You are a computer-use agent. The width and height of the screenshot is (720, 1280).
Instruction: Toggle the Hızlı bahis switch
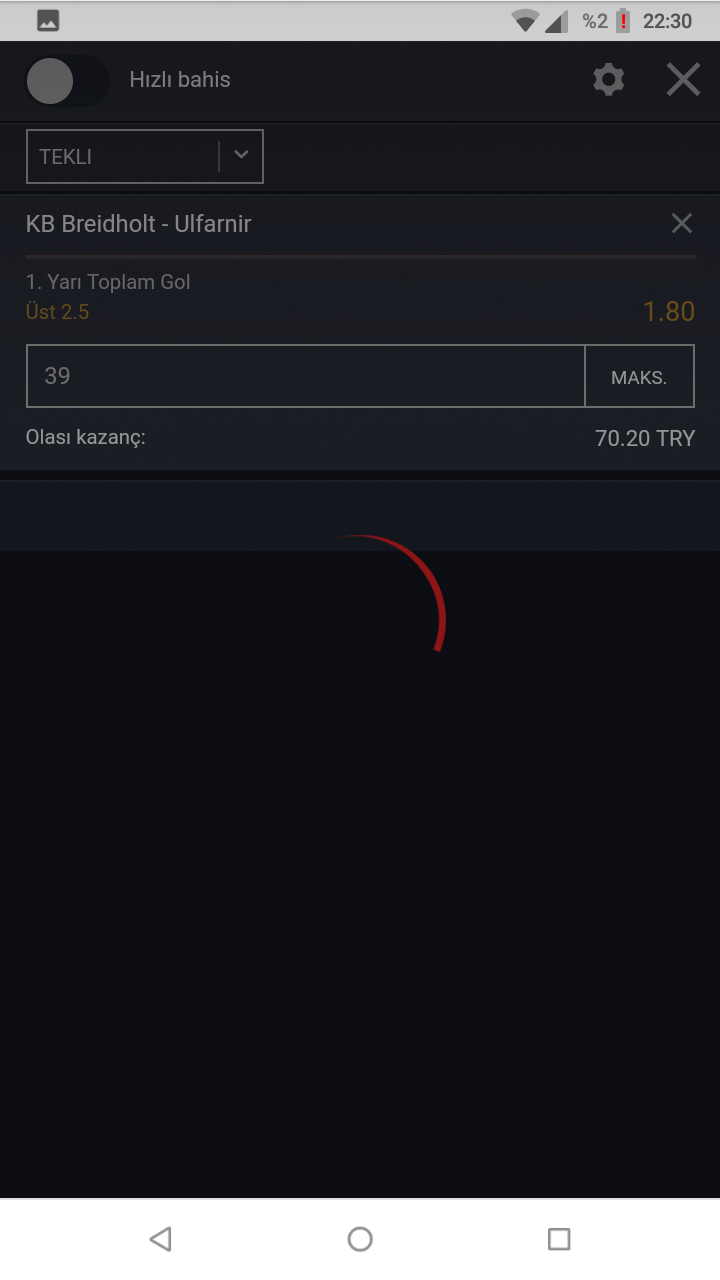[x=66, y=81]
